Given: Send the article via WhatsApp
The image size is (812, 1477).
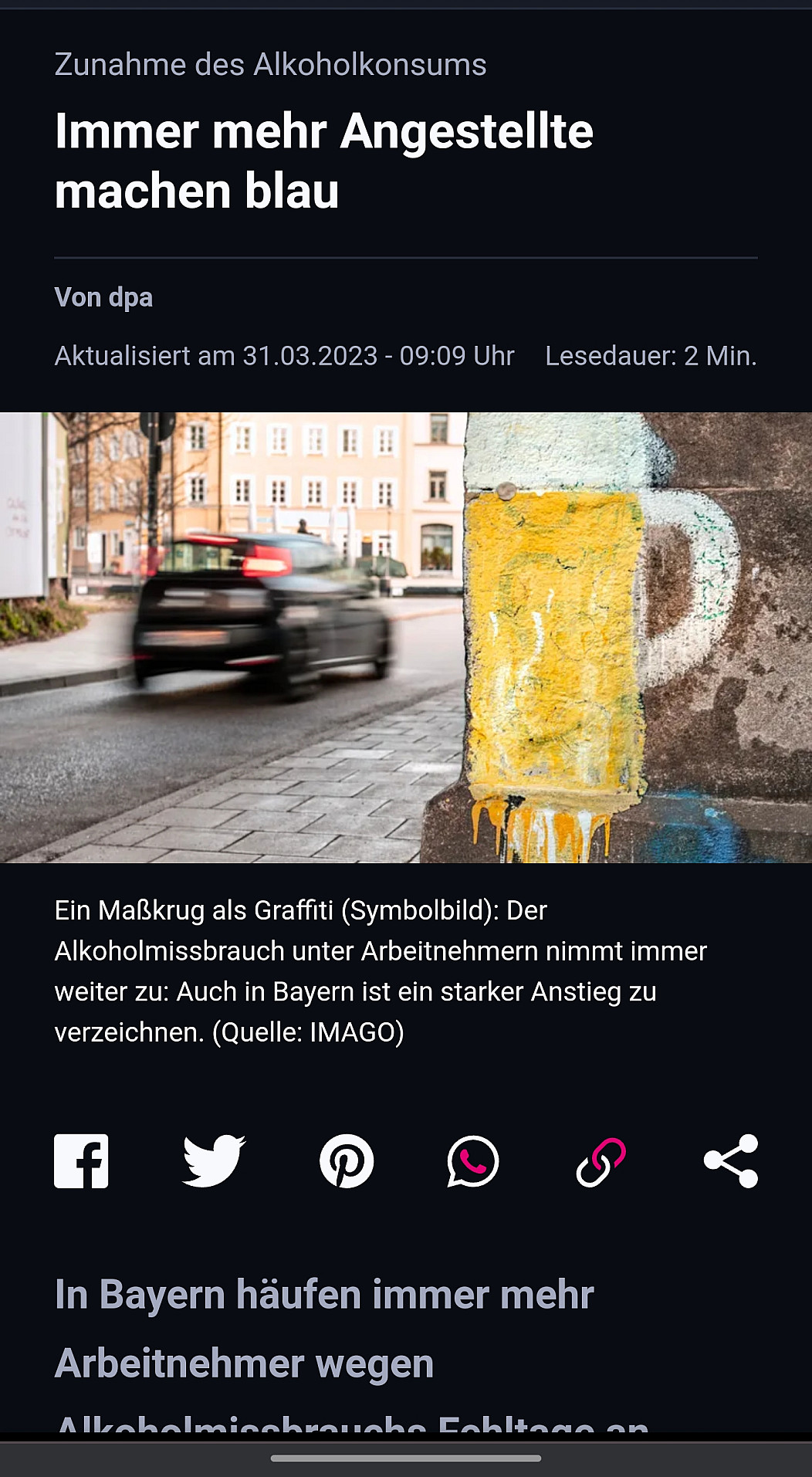Looking at the screenshot, I should pos(473,1160).
